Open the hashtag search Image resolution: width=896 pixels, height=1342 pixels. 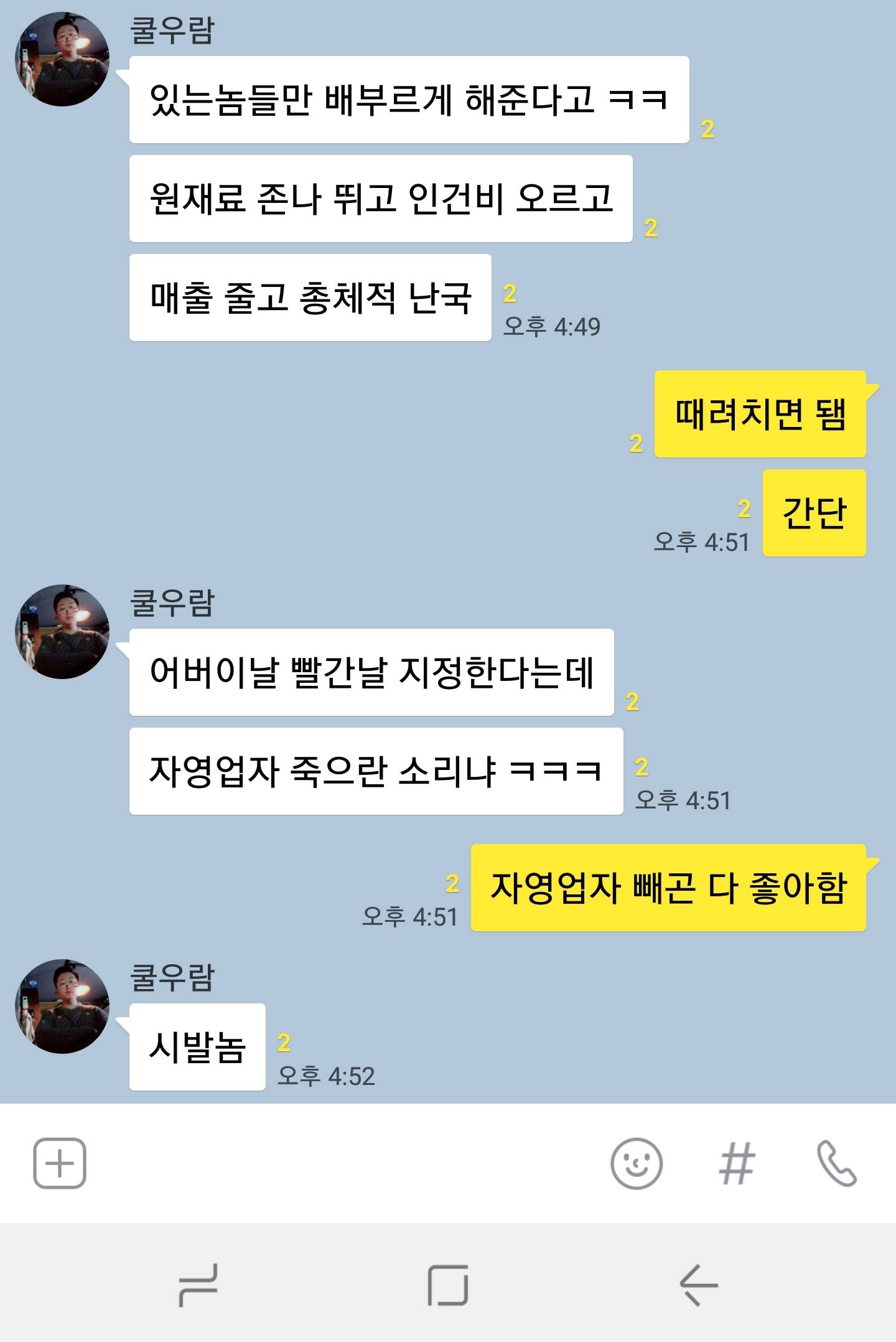coord(737,1163)
